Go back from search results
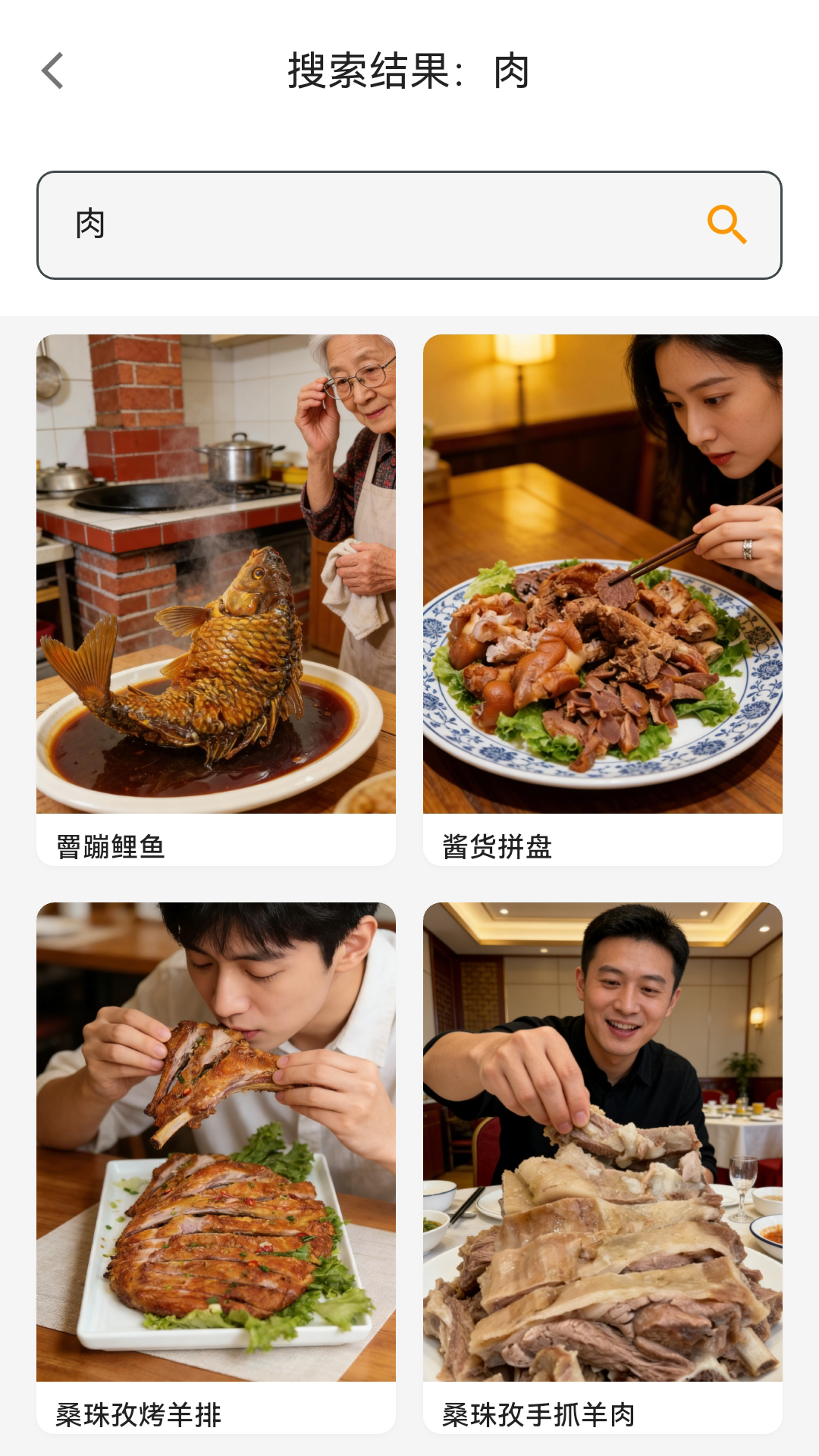This screenshot has width=819, height=1456. tap(52, 71)
